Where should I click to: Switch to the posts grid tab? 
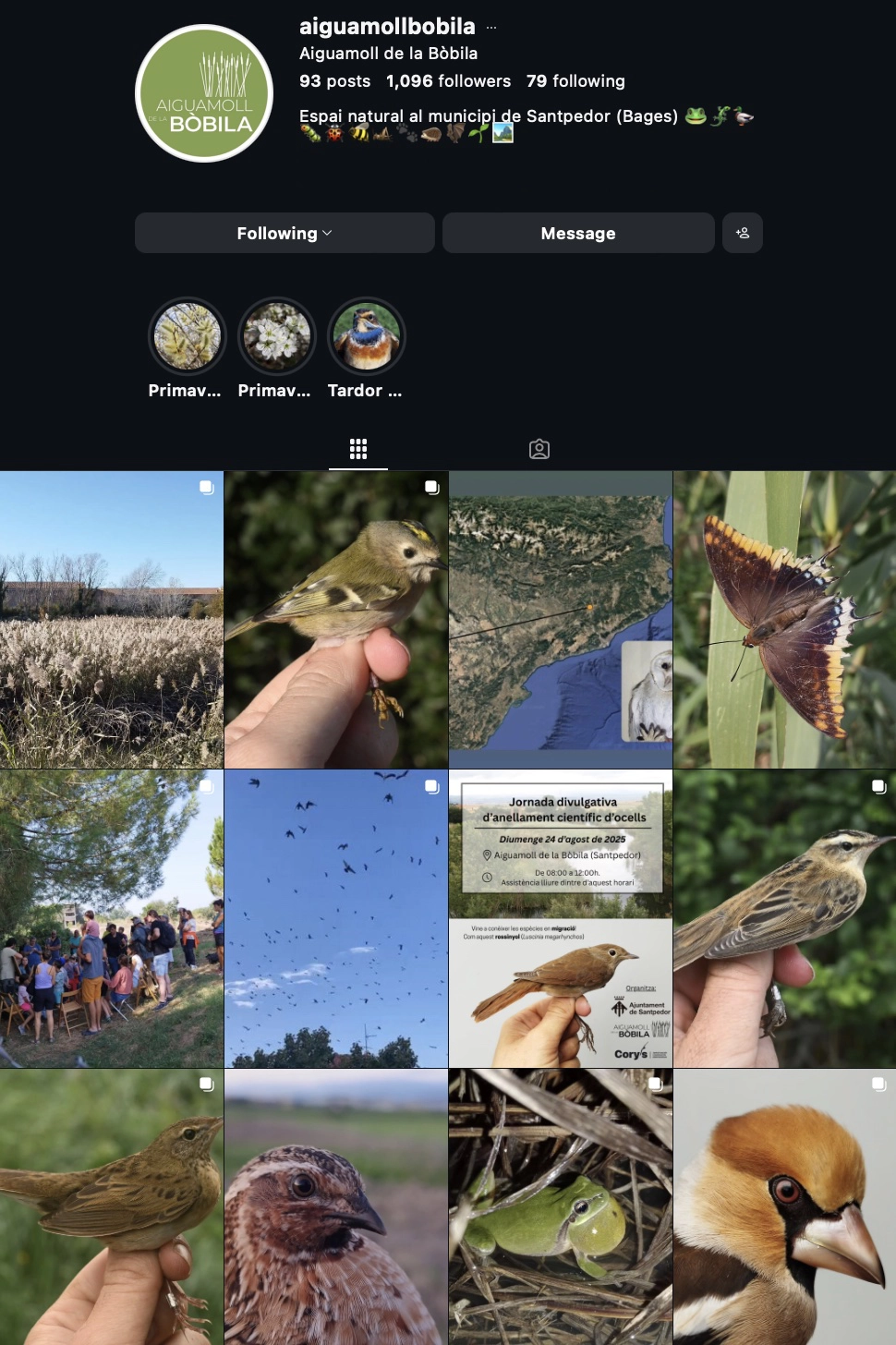(358, 449)
